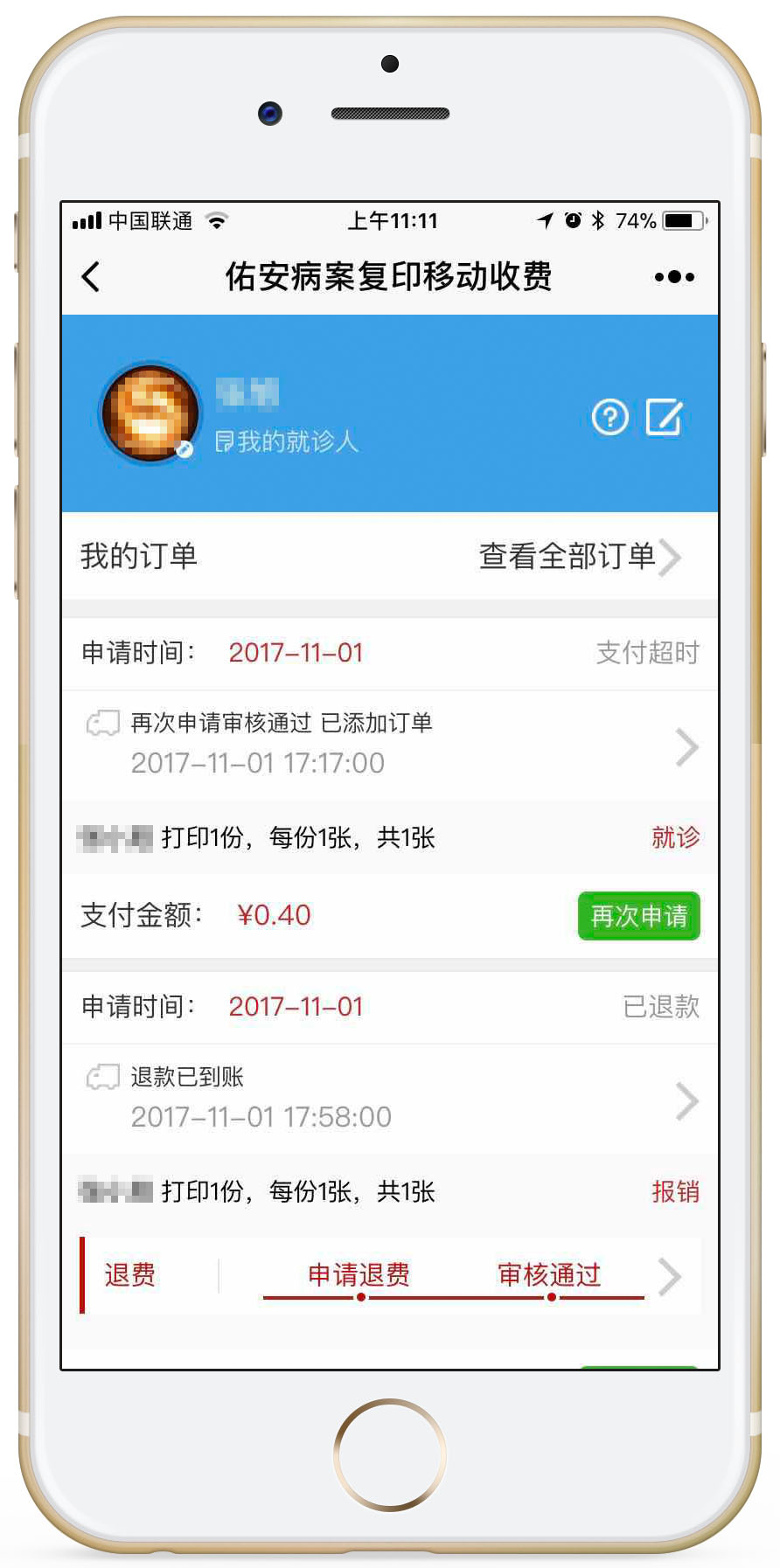Tap the profile avatar picture
The image size is (780, 1568).
[150, 412]
